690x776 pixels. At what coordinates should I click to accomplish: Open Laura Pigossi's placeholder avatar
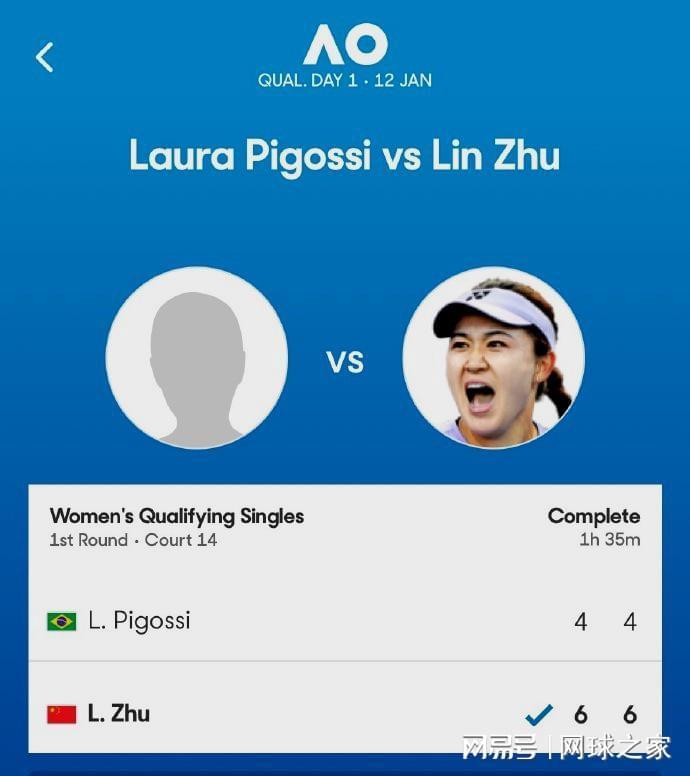[x=197, y=358]
